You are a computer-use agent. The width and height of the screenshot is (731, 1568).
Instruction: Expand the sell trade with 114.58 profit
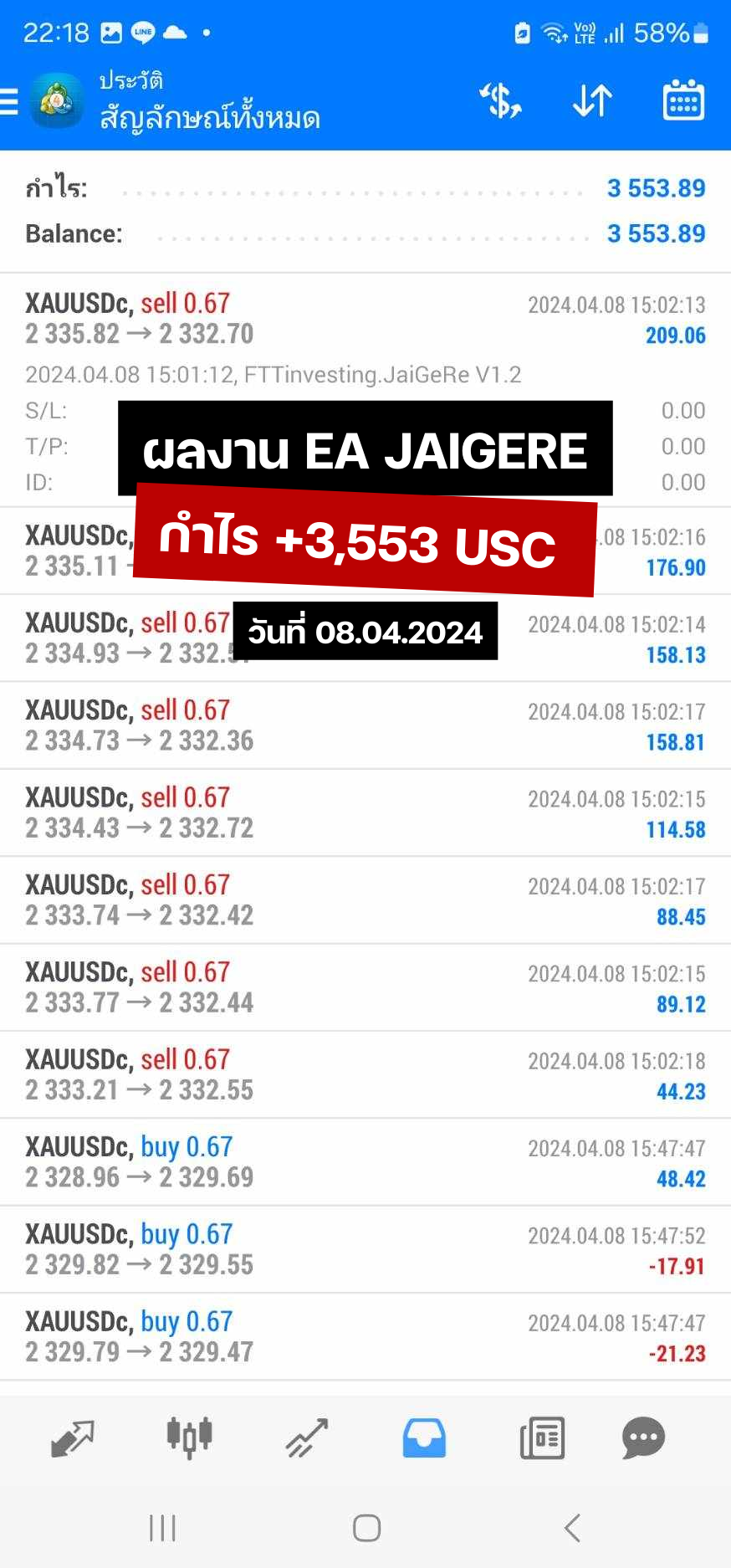click(365, 812)
